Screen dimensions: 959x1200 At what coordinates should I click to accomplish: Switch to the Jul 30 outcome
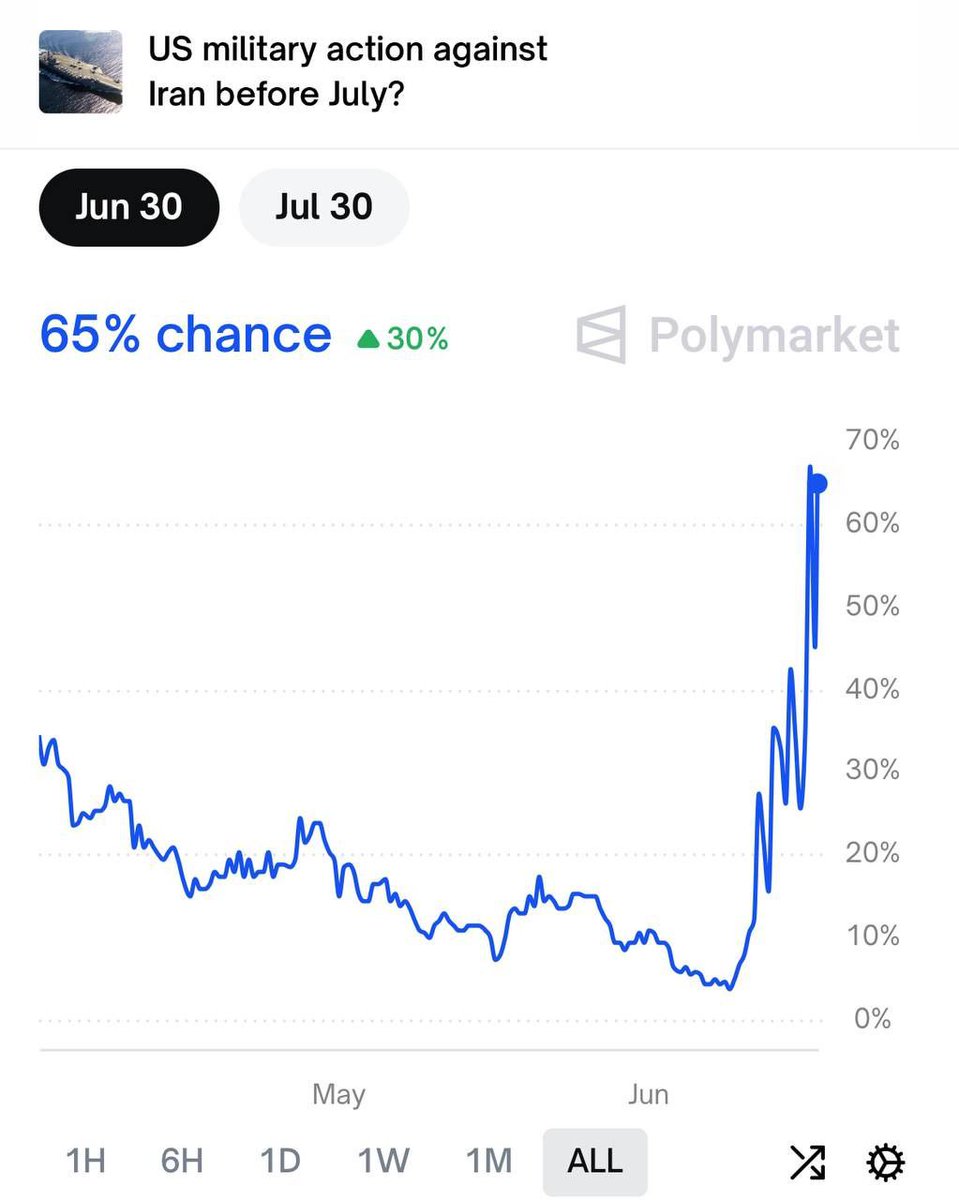(x=323, y=207)
